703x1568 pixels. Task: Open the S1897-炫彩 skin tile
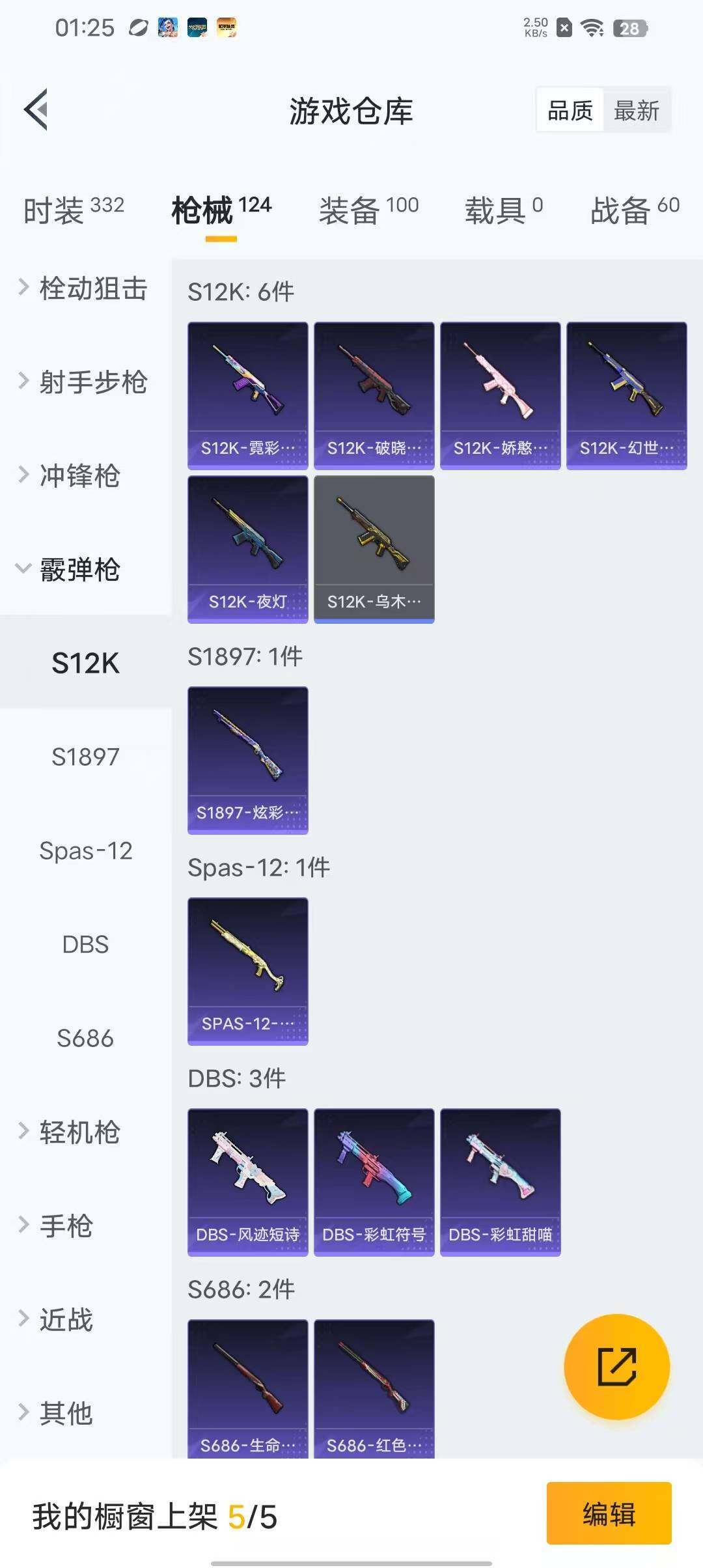coord(247,759)
